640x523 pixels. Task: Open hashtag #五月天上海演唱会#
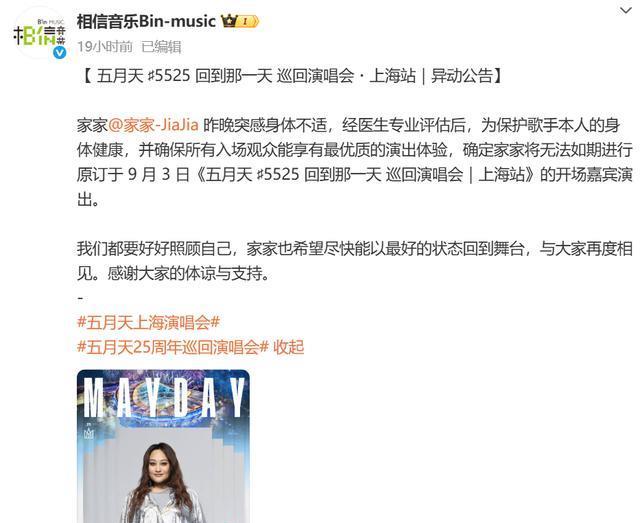pos(148,321)
